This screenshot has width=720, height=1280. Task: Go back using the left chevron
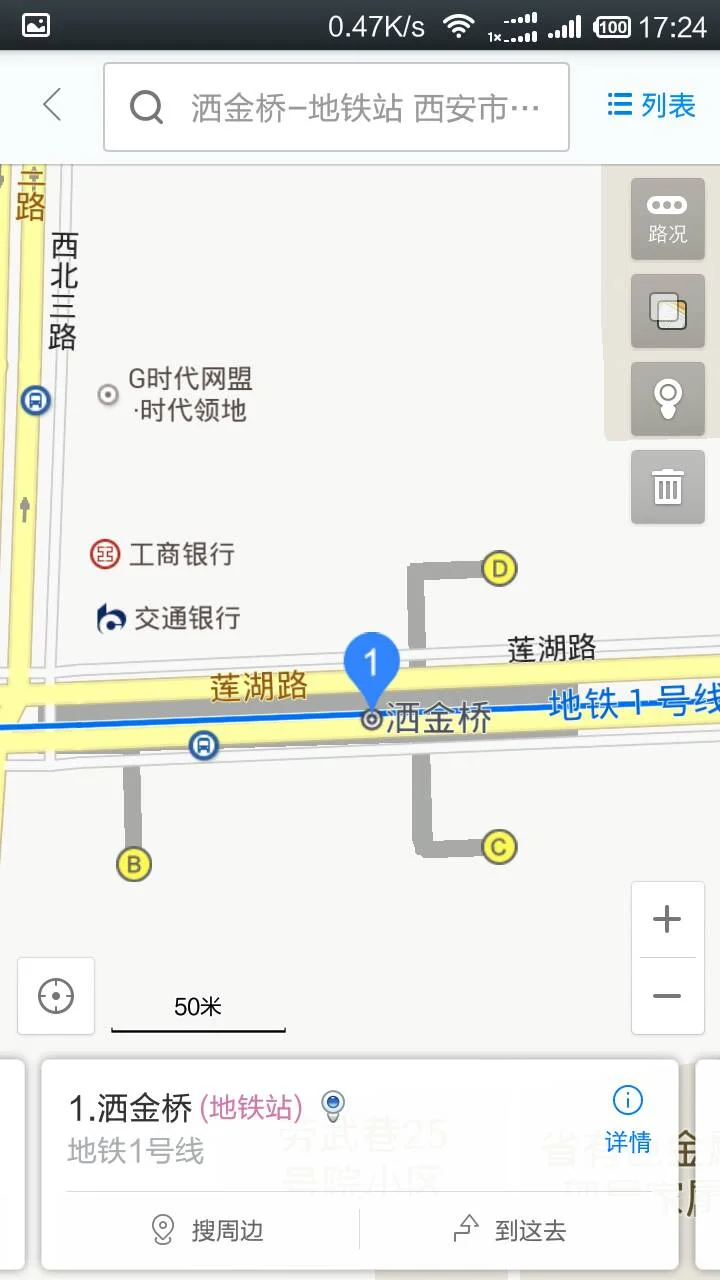tap(50, 106)
